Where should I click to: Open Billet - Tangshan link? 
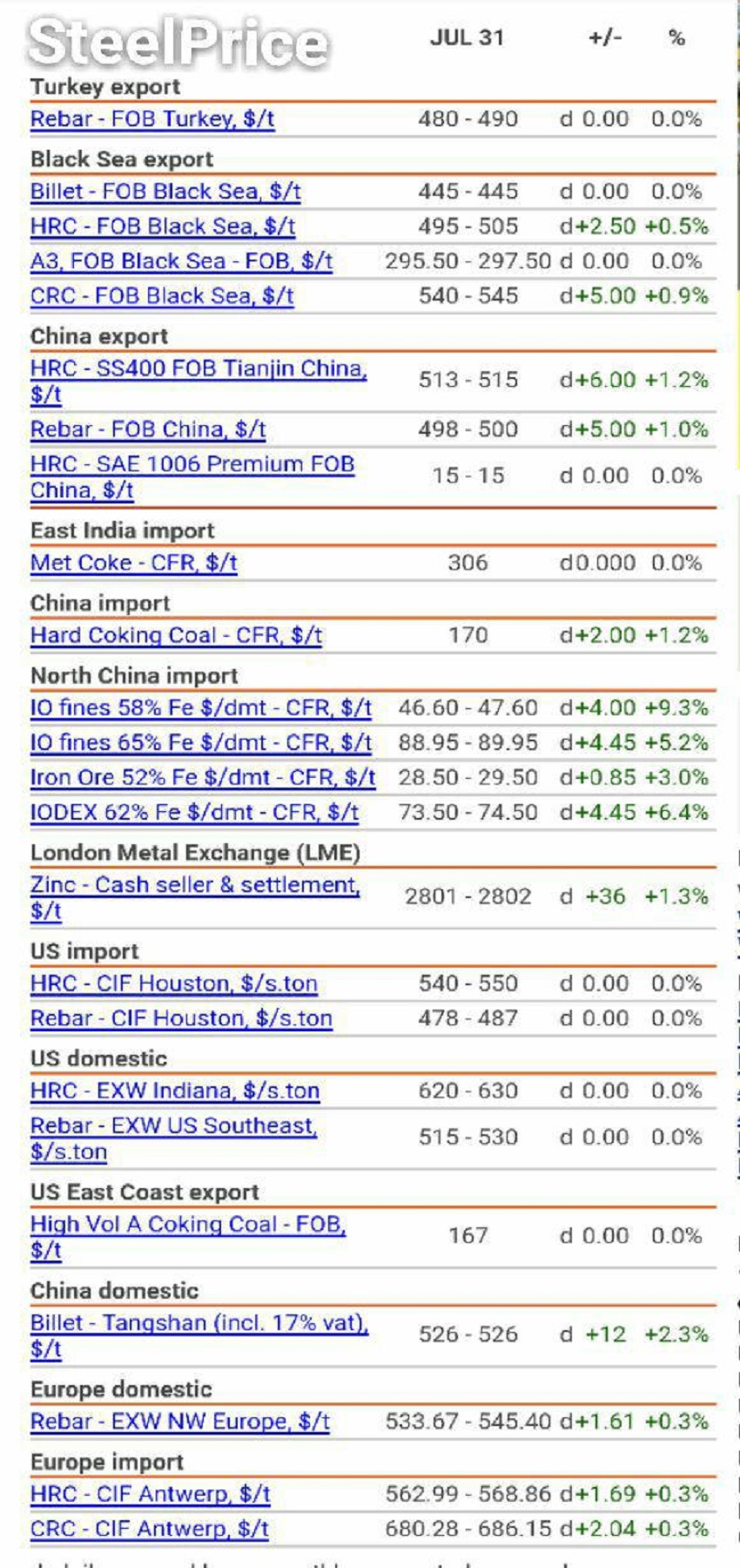[x=198, y=1323]
